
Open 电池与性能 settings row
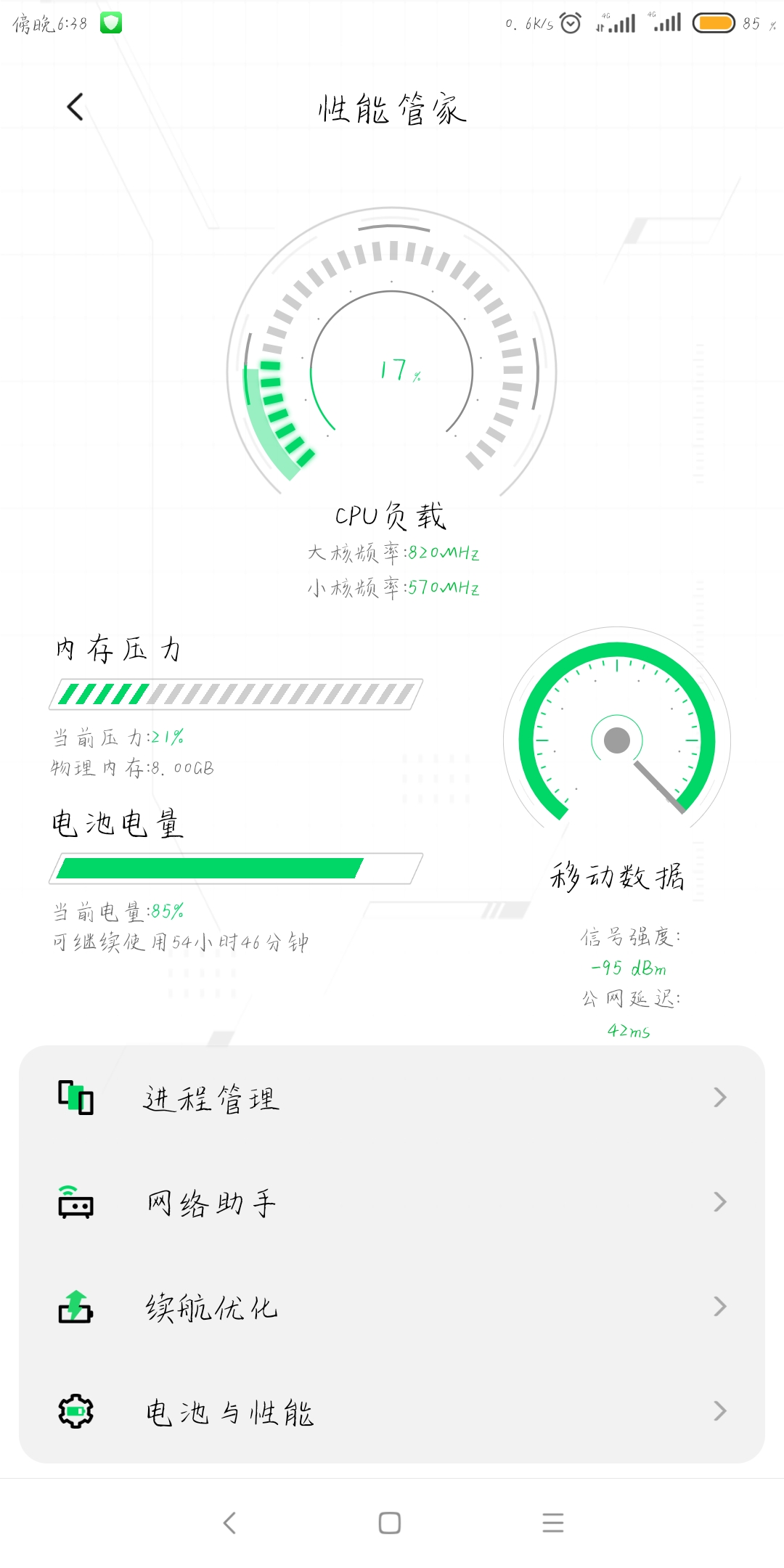pos(392,1411)
